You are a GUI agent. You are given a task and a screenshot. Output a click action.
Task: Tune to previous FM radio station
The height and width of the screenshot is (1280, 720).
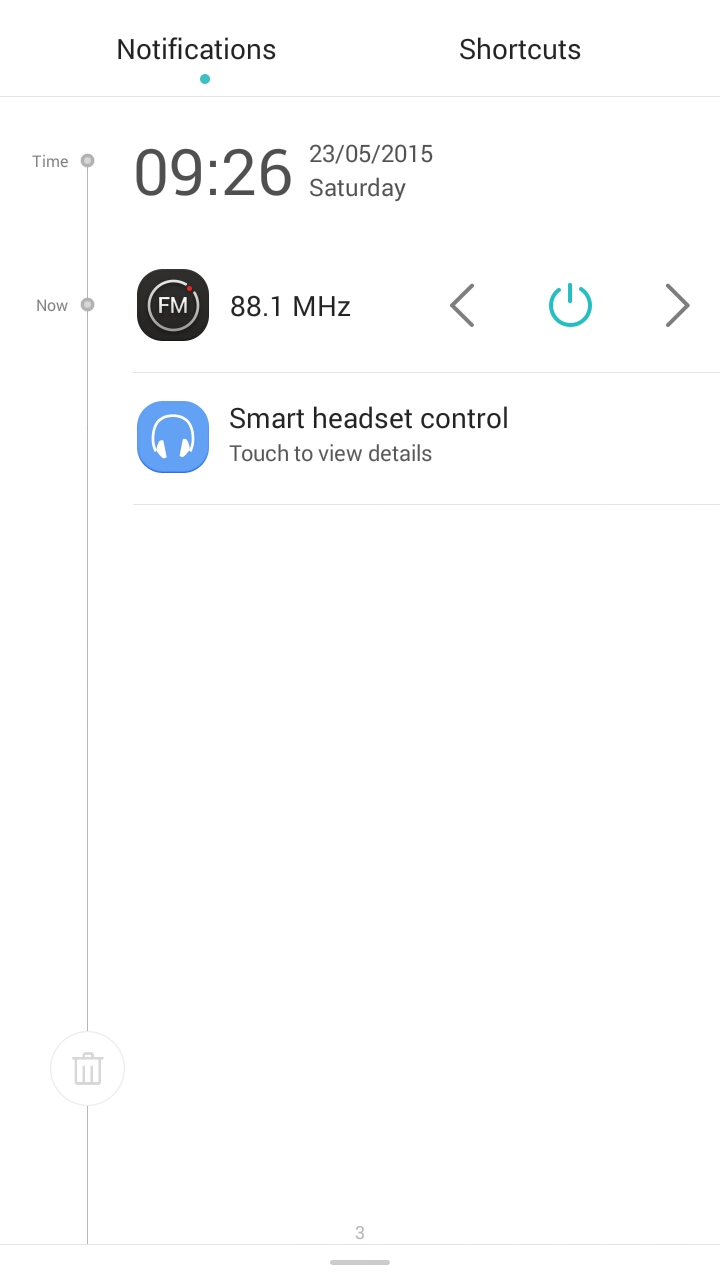(x=462, y=306)
